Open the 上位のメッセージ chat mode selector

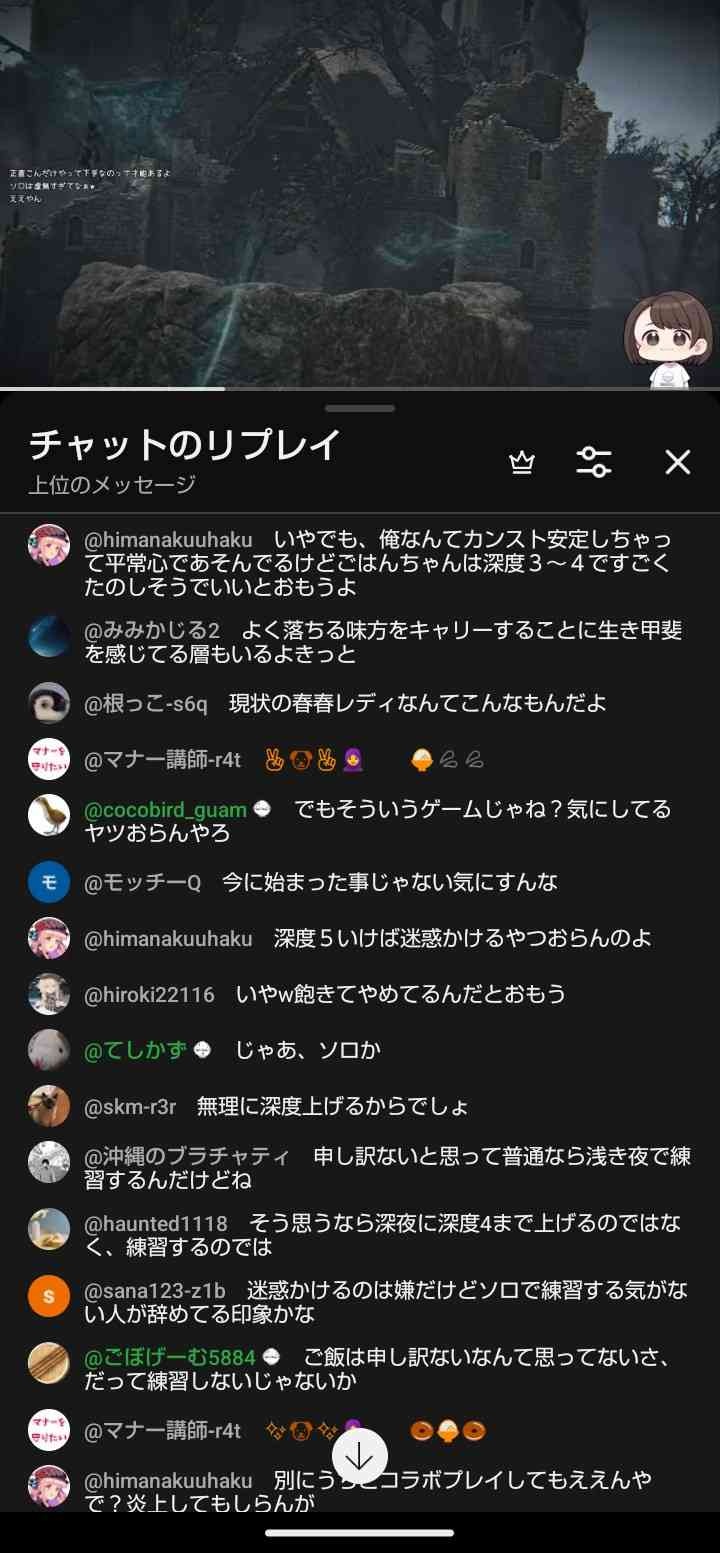coord(112,485)
